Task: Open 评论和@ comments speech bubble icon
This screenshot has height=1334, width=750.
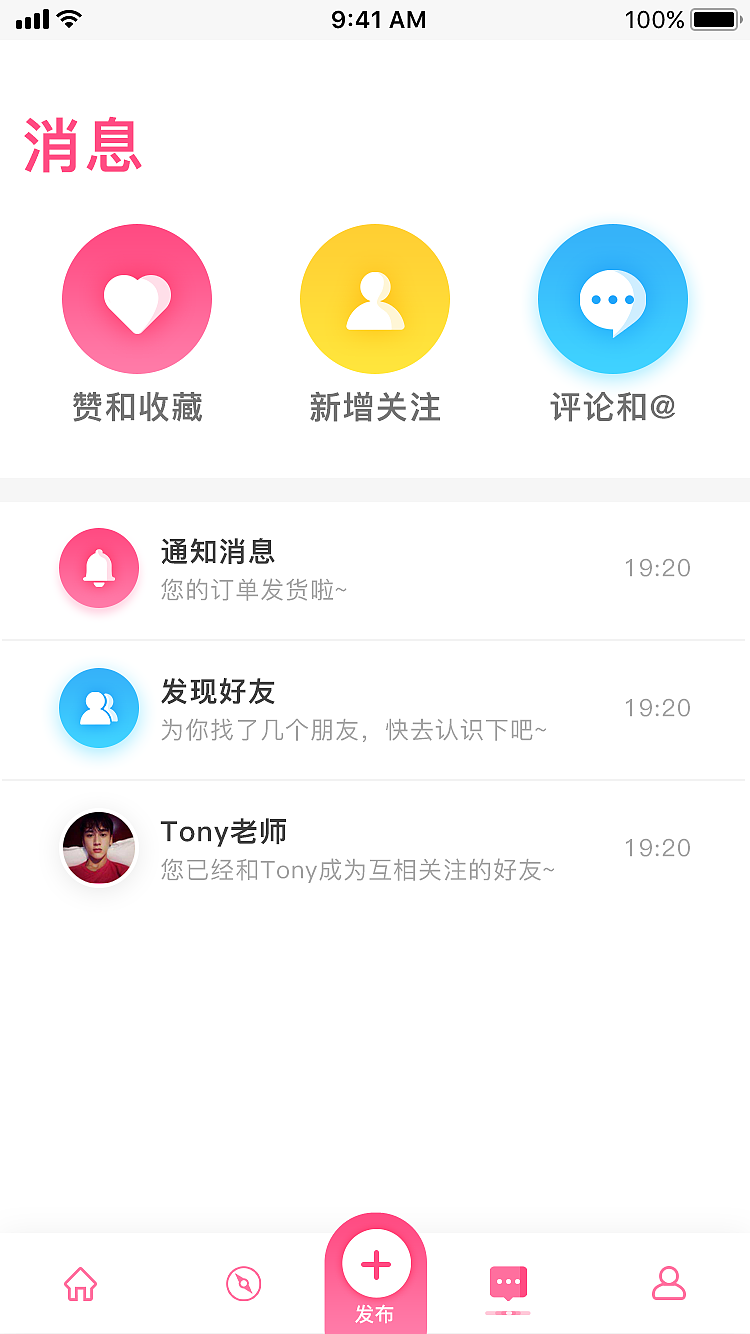Action: pyautogui.click(x=612, y=298)
